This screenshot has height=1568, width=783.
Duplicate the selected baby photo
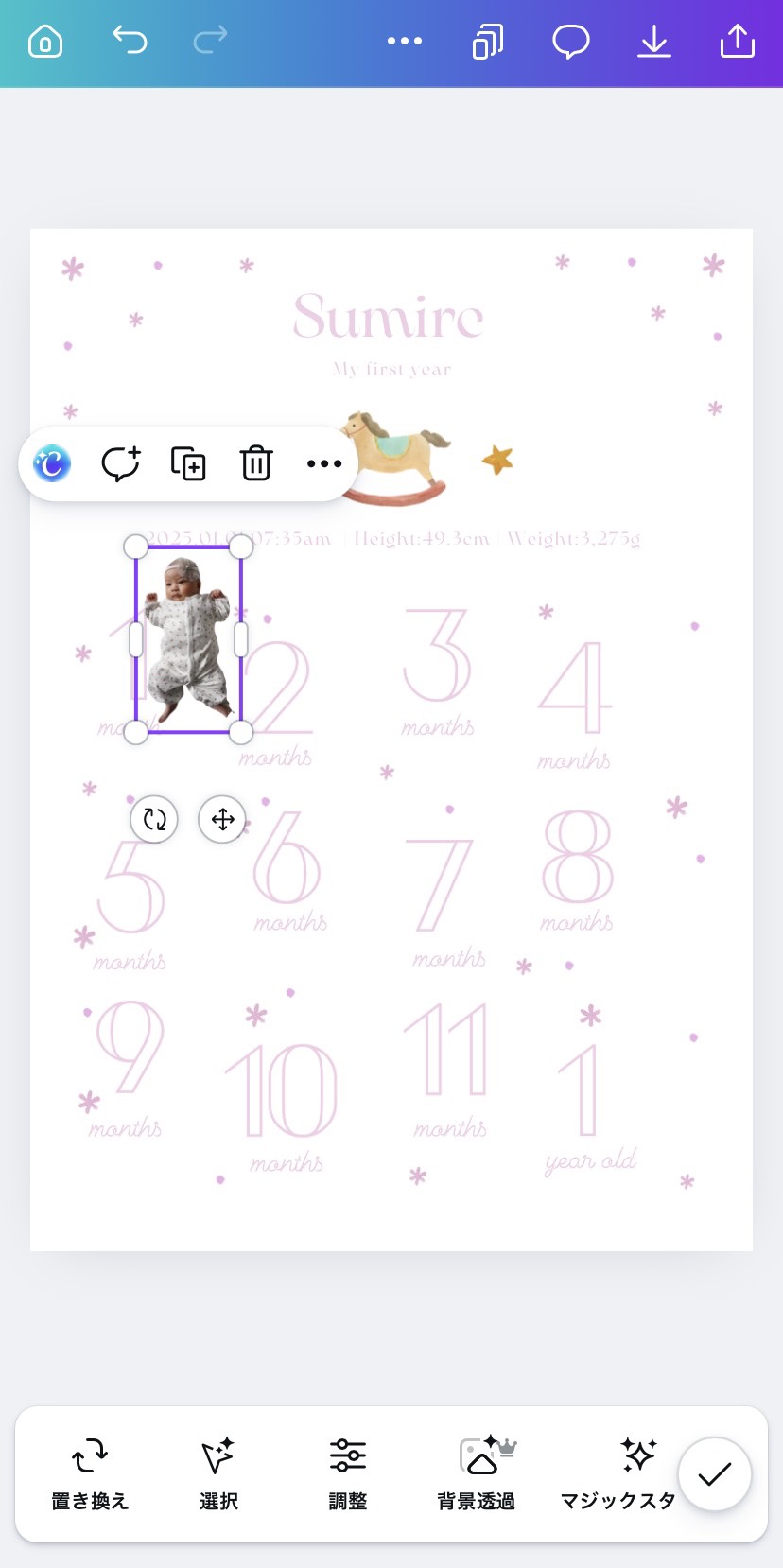[x=188, y=463]
